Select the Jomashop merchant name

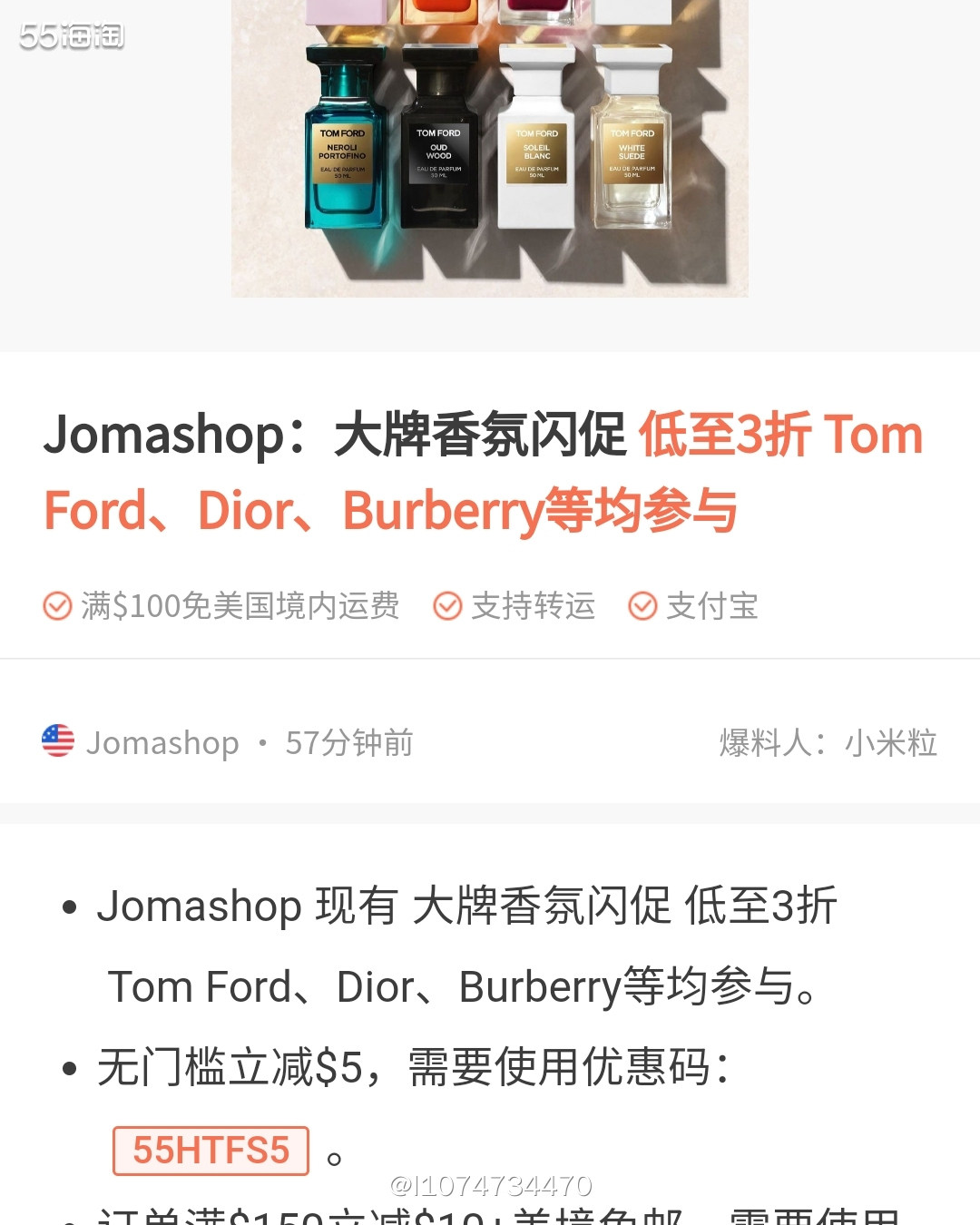coord(163,742)
